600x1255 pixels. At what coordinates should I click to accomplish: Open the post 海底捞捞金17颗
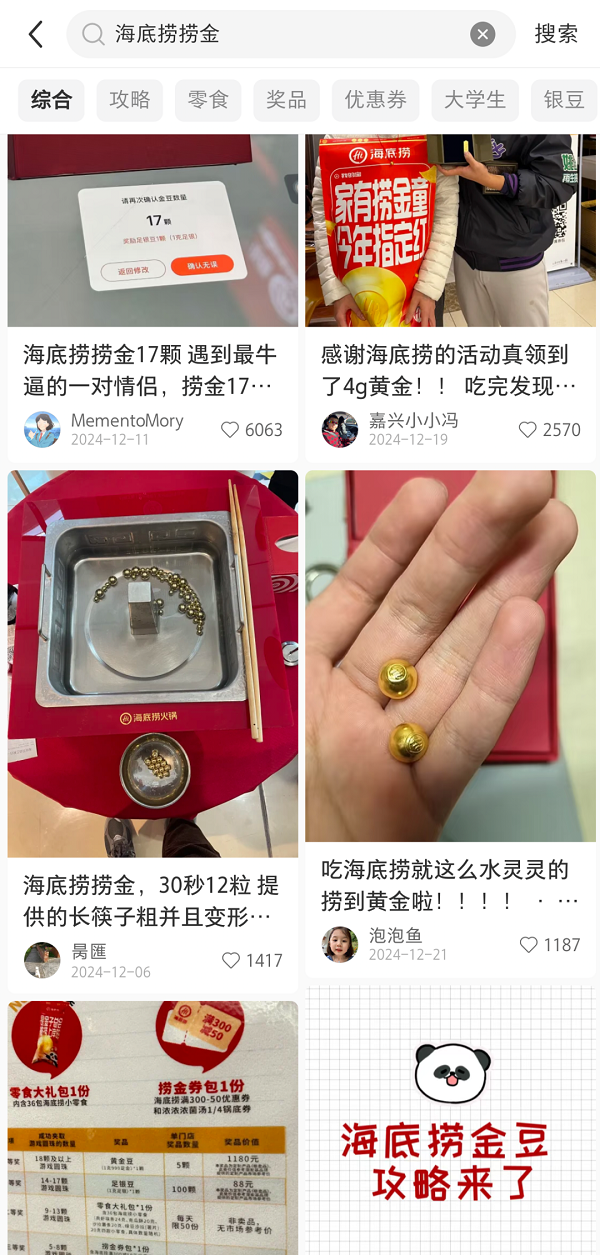[x=150, y=370]
